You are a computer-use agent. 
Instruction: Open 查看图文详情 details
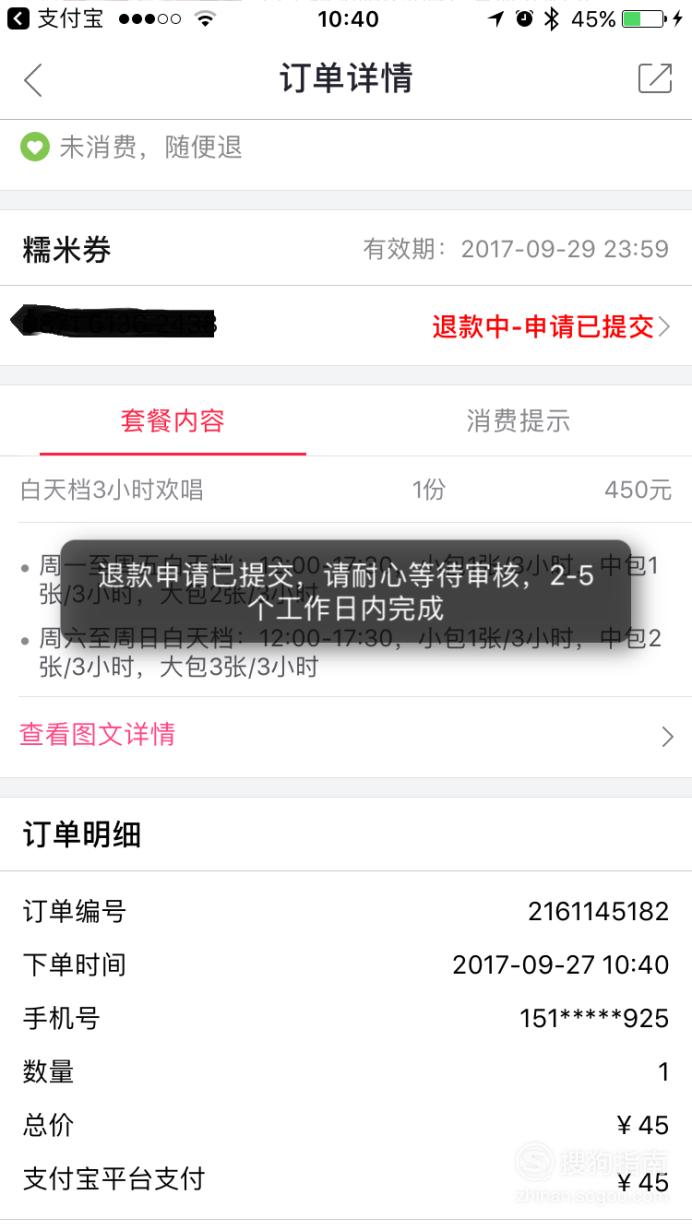[x=346, y=736]
